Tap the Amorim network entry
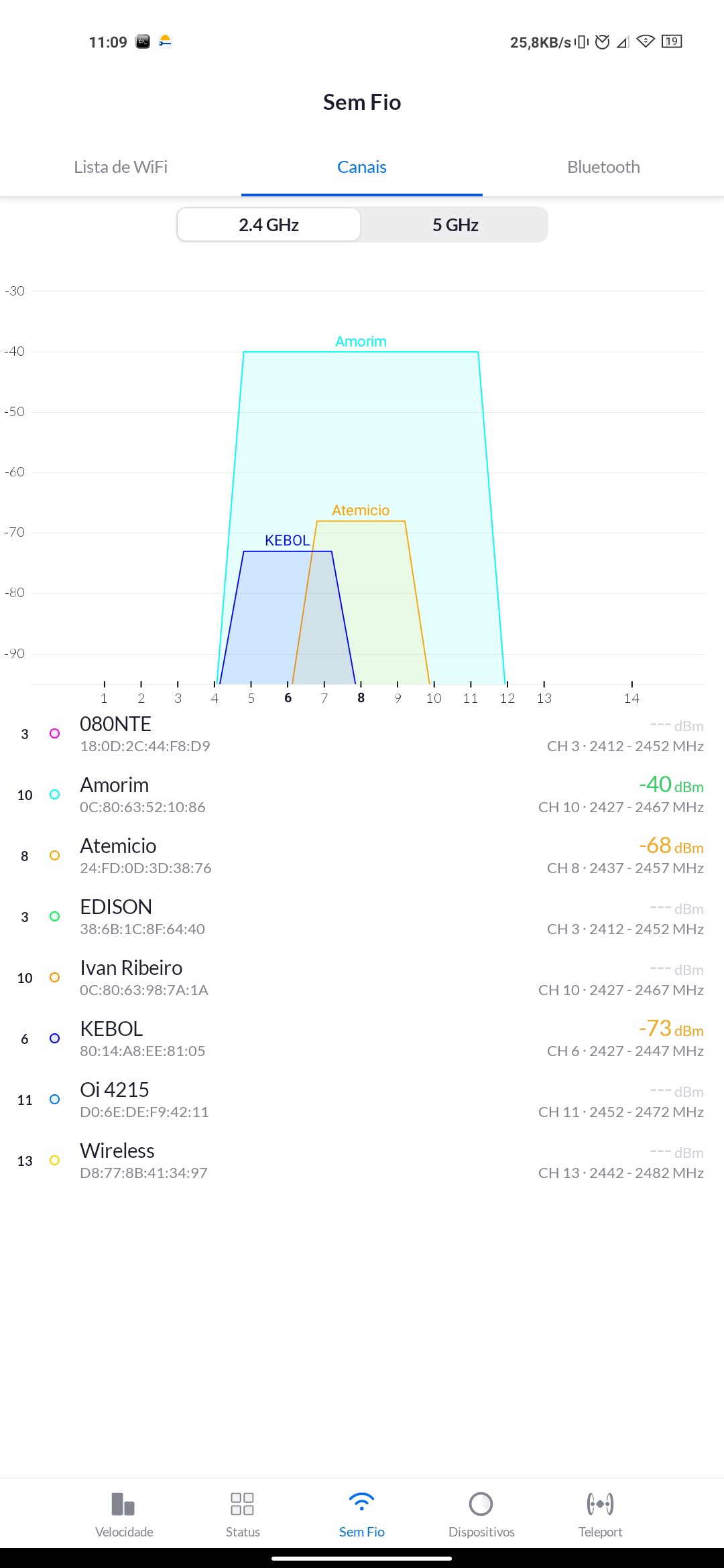 click(362, 795)
